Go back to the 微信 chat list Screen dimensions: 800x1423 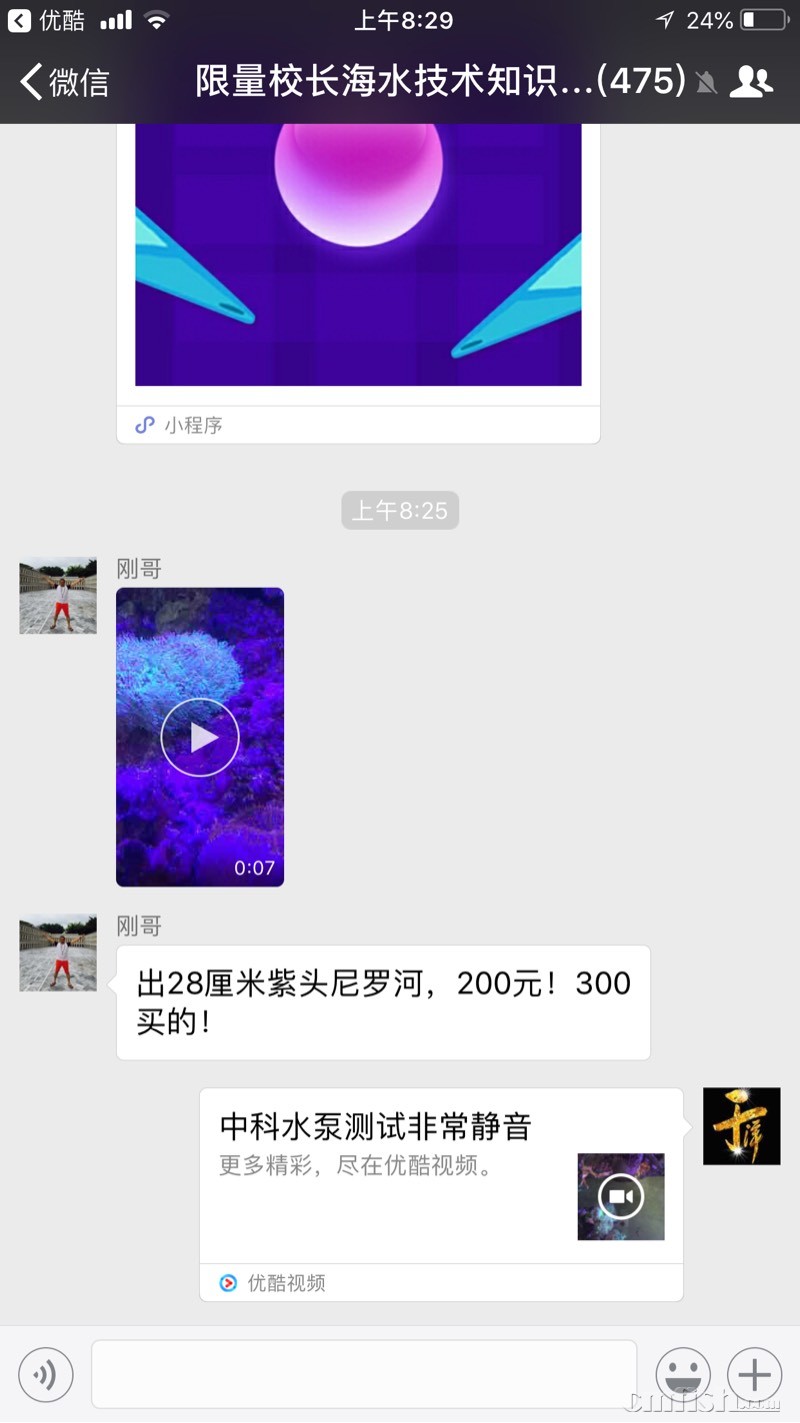click(65, 82)
